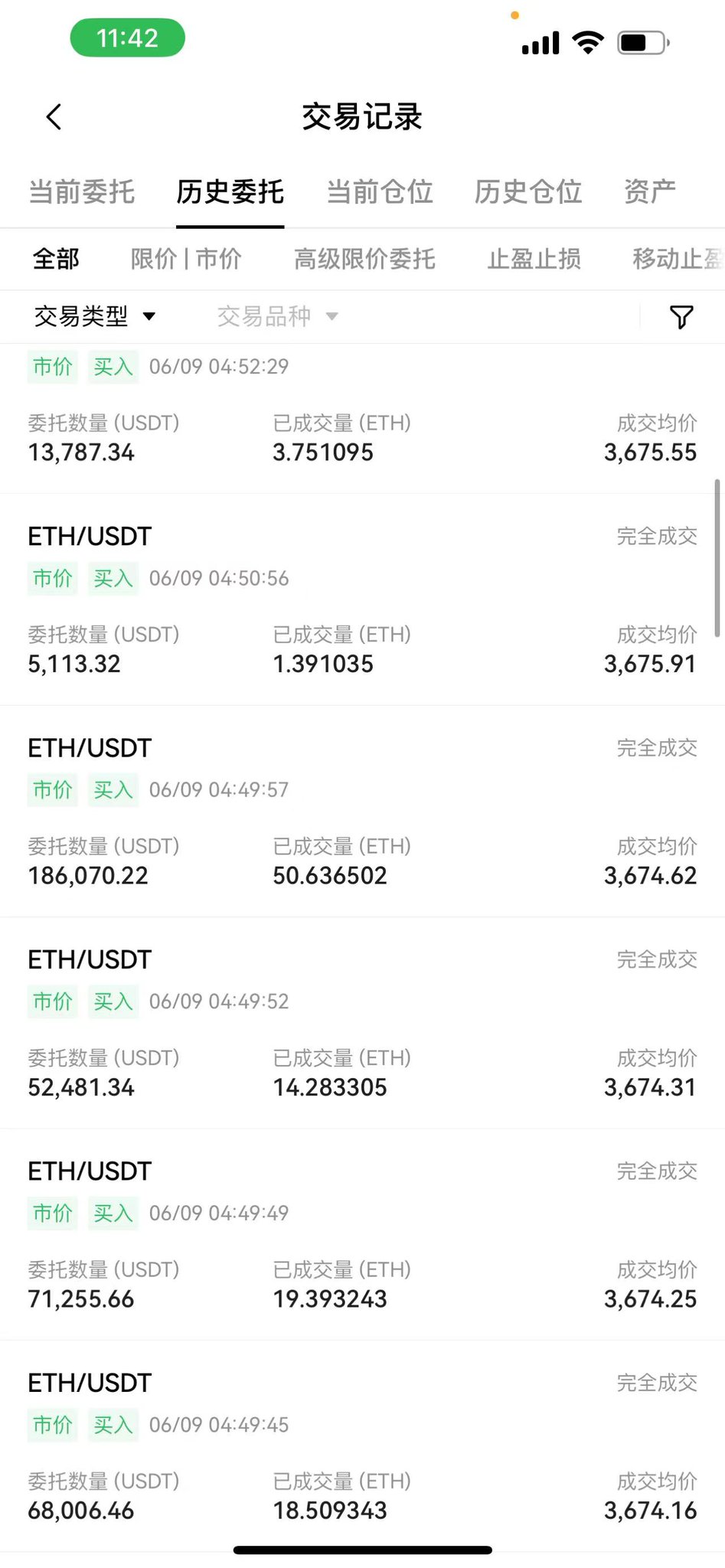Open the 历史仓位 tab
The image size is (725, 1568).
coord(528,191)
